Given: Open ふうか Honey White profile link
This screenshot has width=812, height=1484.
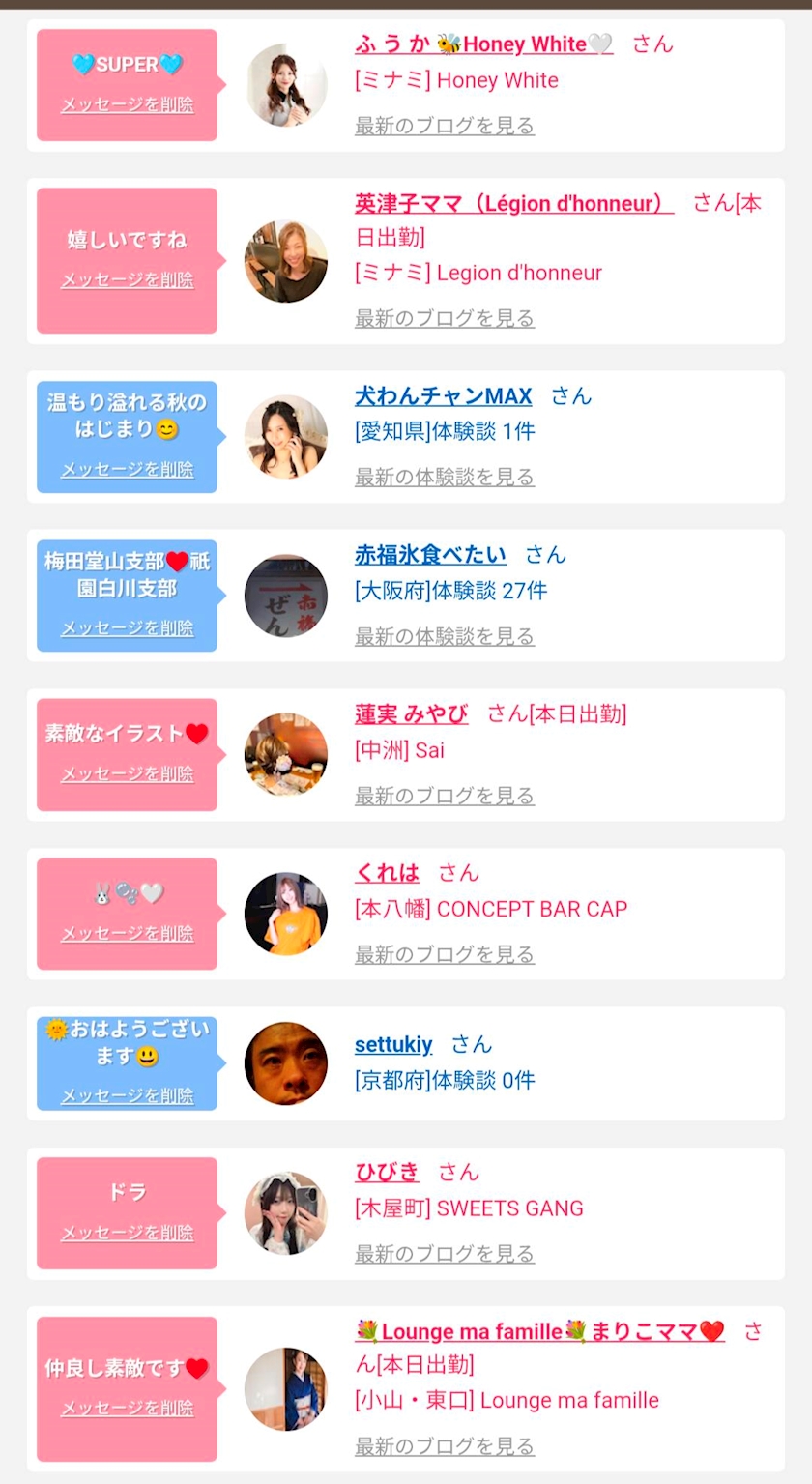Looking at the screenshot, I should [483, 44].
